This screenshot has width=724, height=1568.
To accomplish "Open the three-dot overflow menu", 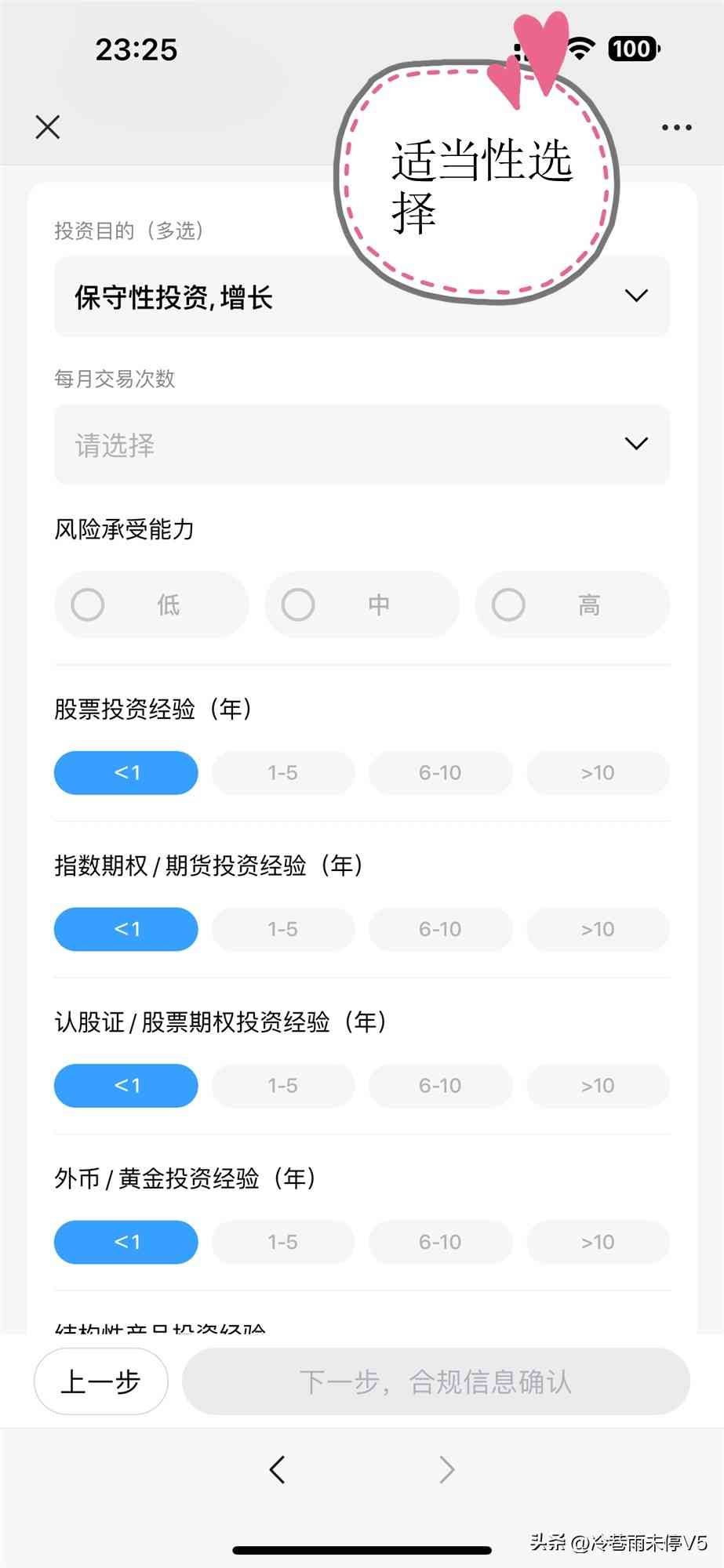I will click(676, 127).
